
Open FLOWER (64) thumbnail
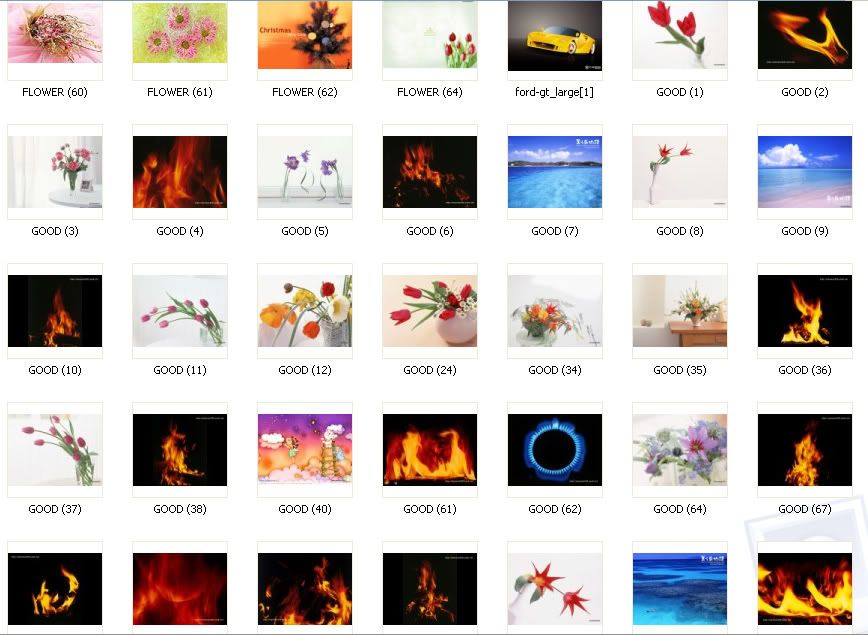click(x=430, y=35)
